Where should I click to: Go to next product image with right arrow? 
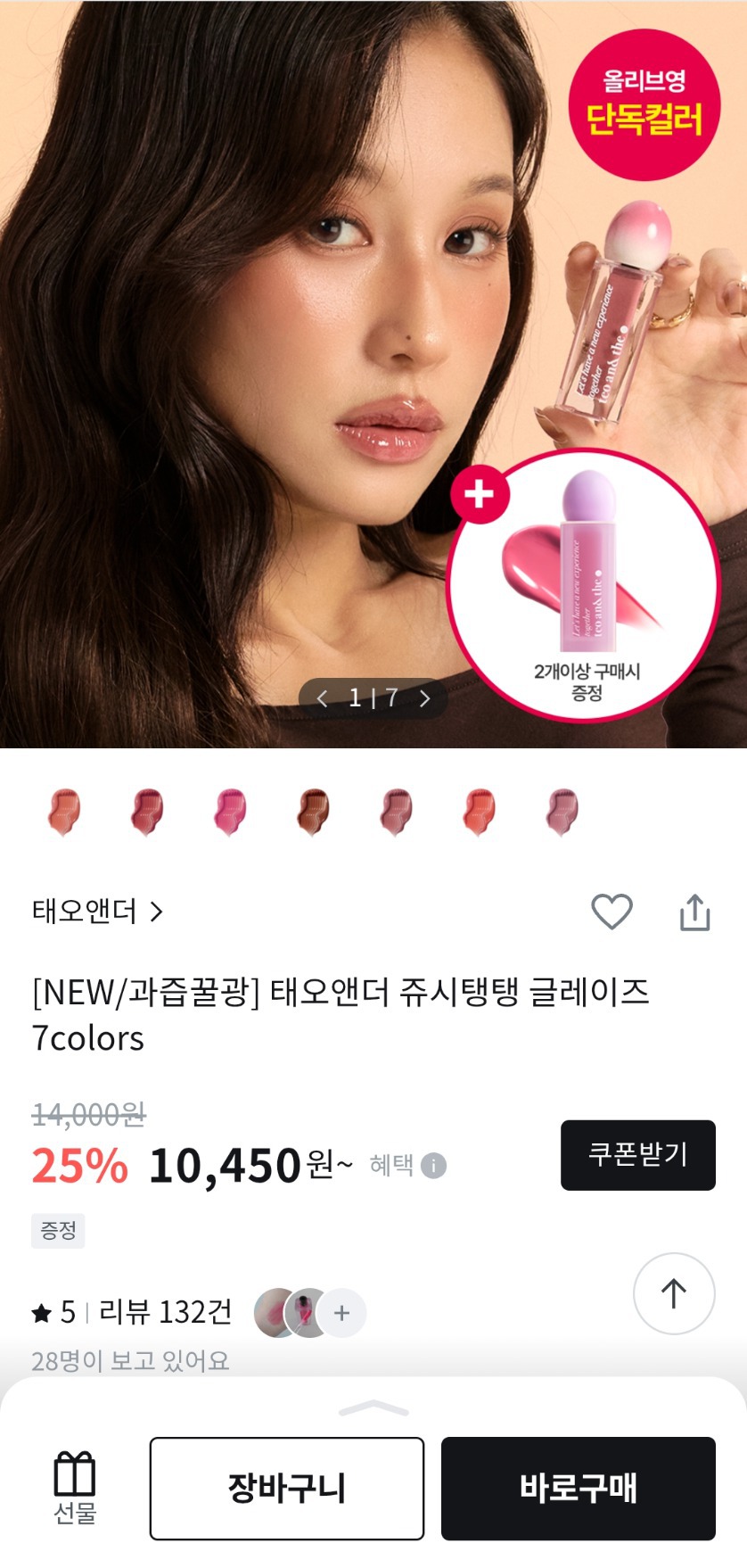(424, 699)
